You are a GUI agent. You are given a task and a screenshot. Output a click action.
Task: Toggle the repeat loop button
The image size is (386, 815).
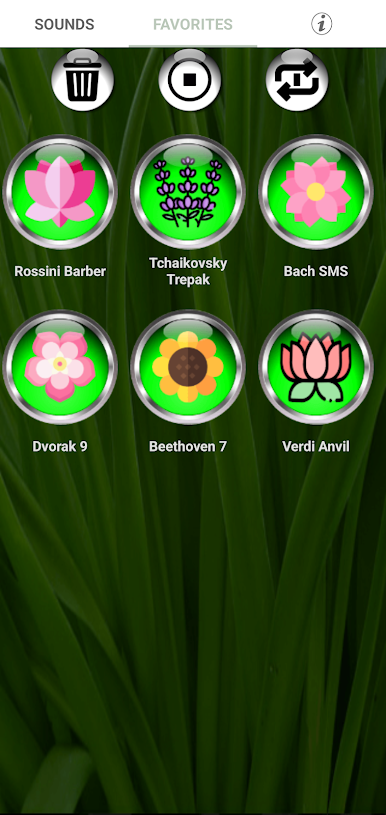(297, 81)
